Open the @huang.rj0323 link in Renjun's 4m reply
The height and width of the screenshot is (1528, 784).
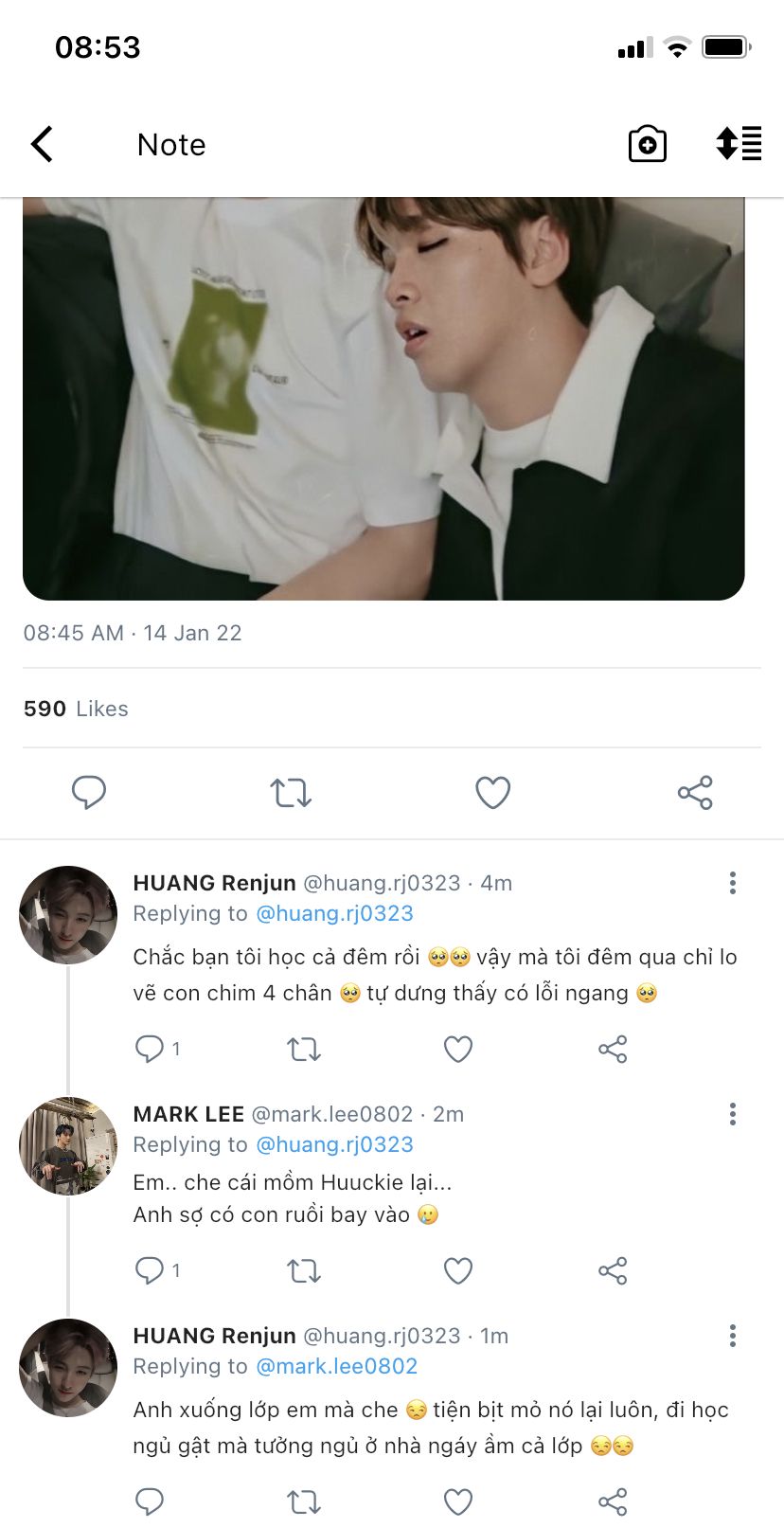click(334, 913)
